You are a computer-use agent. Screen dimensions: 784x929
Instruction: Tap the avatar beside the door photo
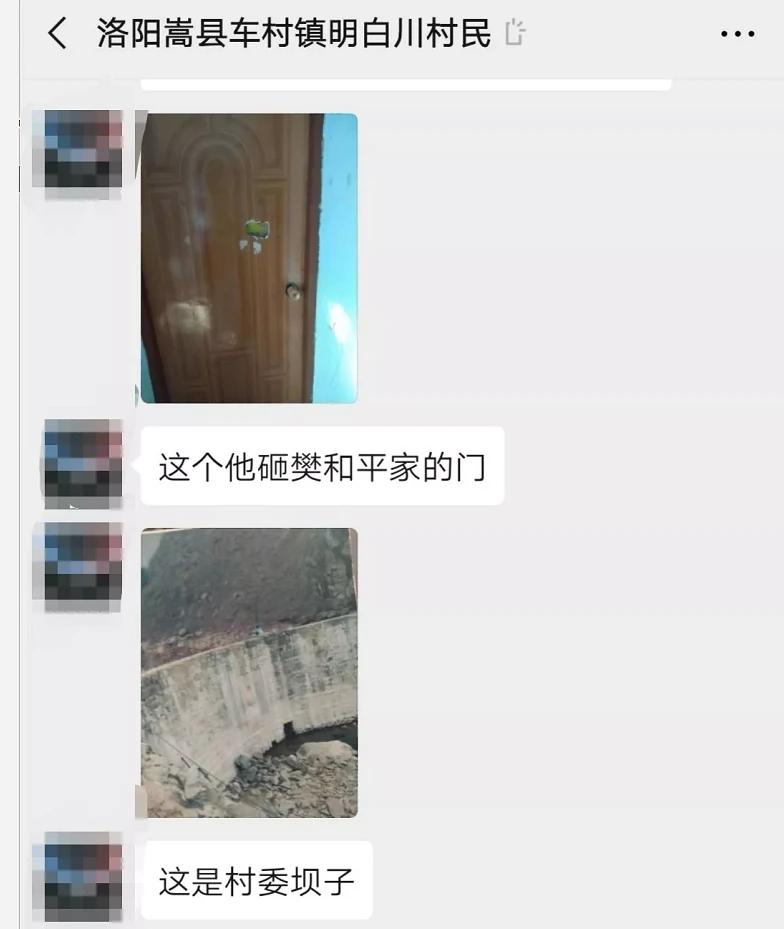(78, 150)
